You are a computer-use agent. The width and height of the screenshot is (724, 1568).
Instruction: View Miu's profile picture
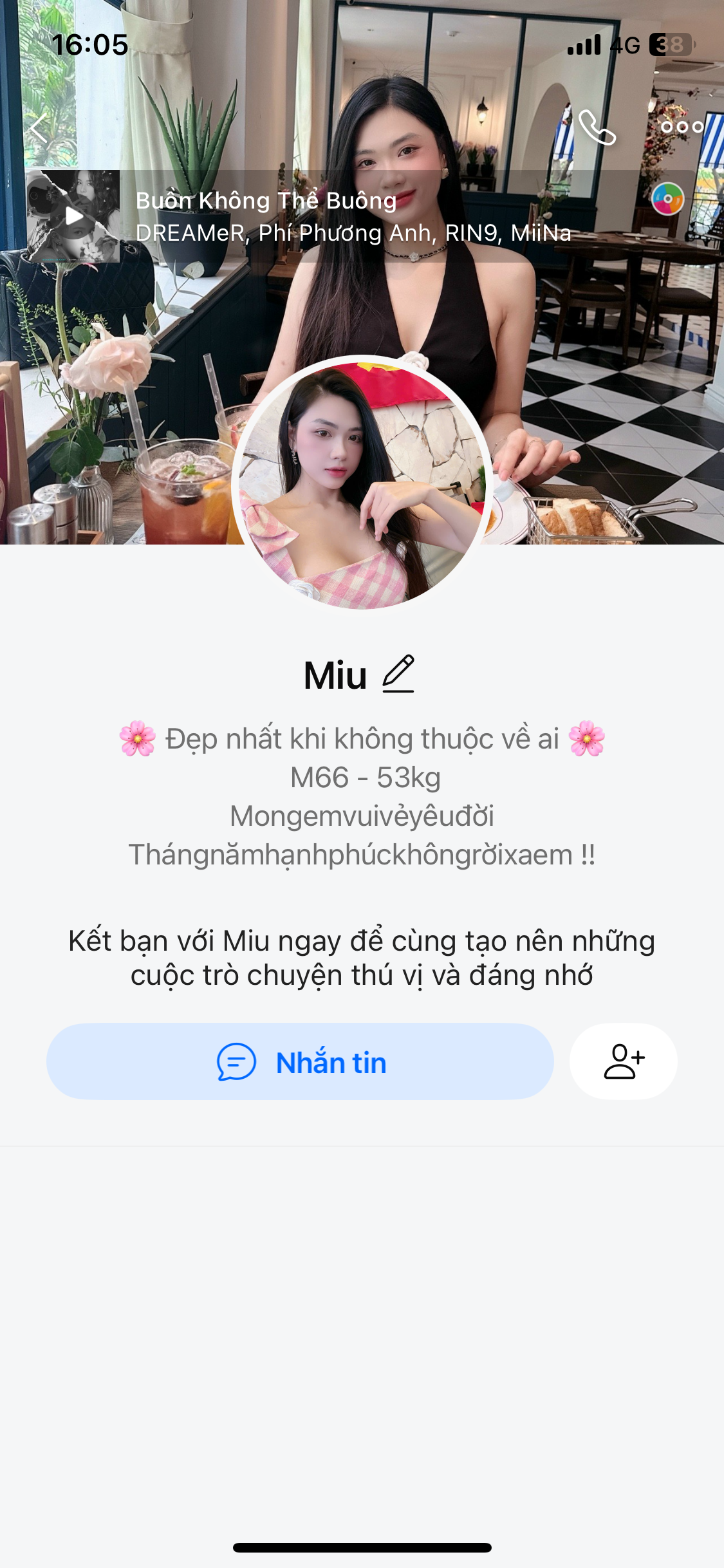(362, 484)
